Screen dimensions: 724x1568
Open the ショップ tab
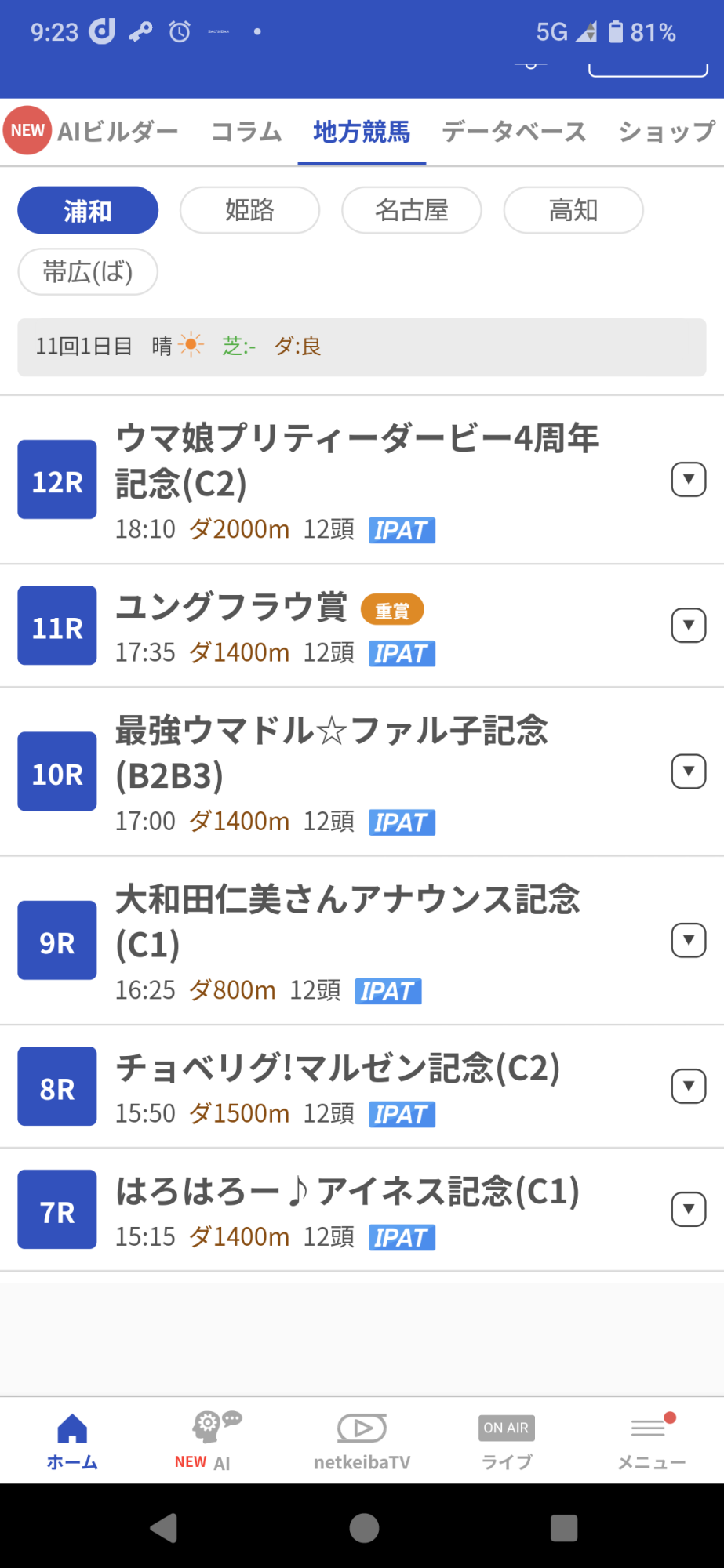(x=666, y=132)
